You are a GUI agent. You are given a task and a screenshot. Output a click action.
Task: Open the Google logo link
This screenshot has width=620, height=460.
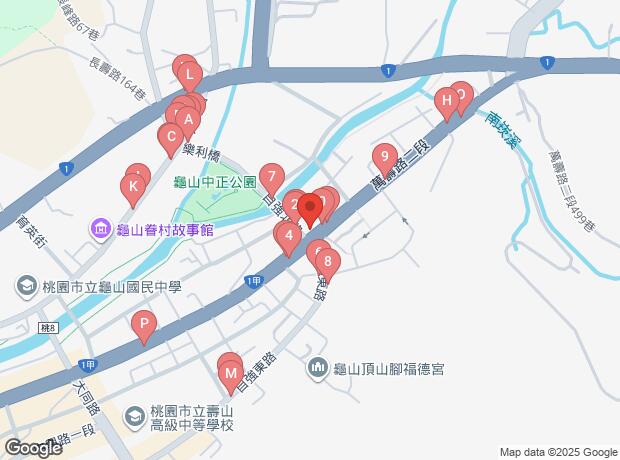point(33,448)
